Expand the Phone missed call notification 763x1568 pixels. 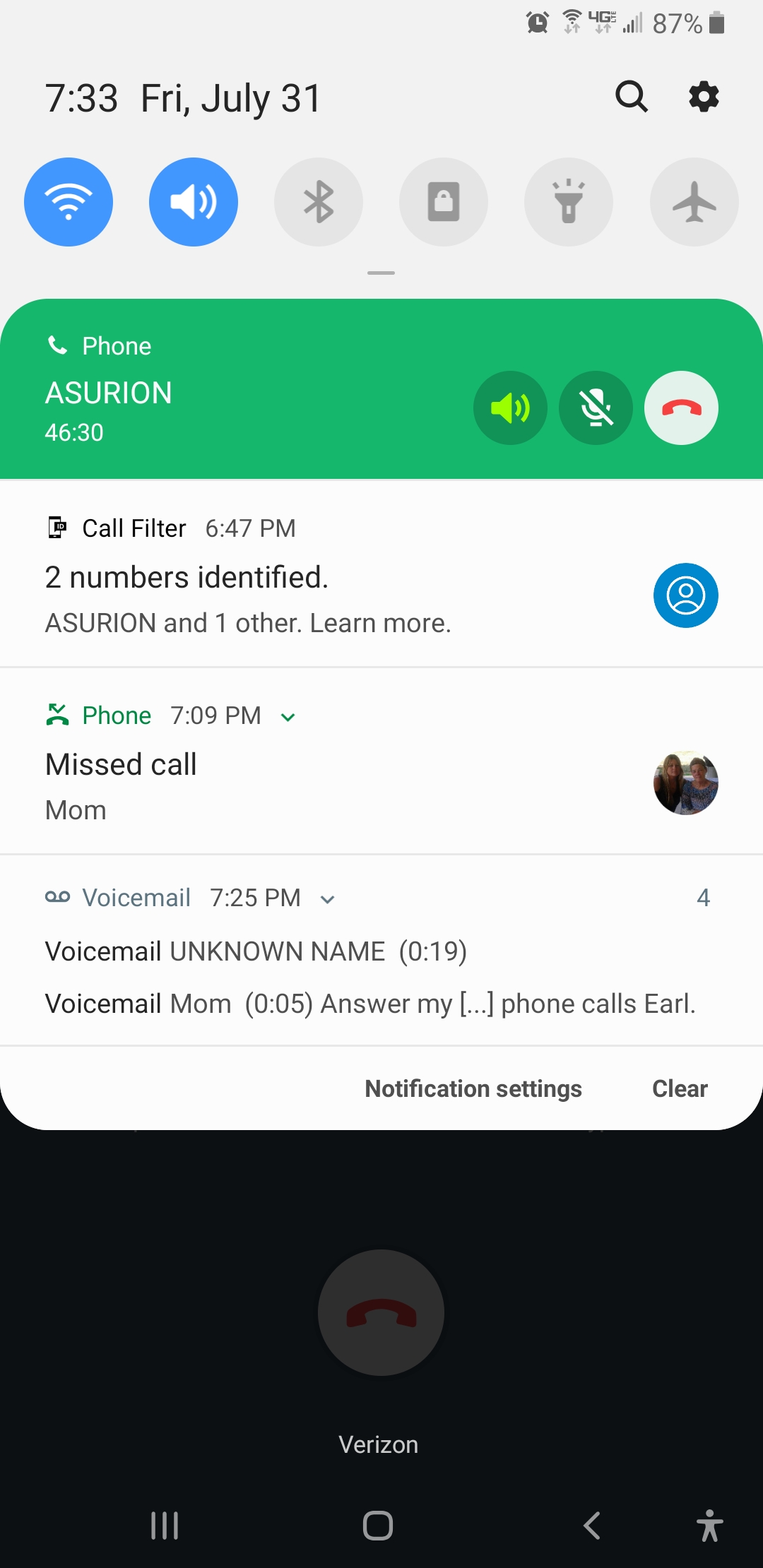(288, 717)
